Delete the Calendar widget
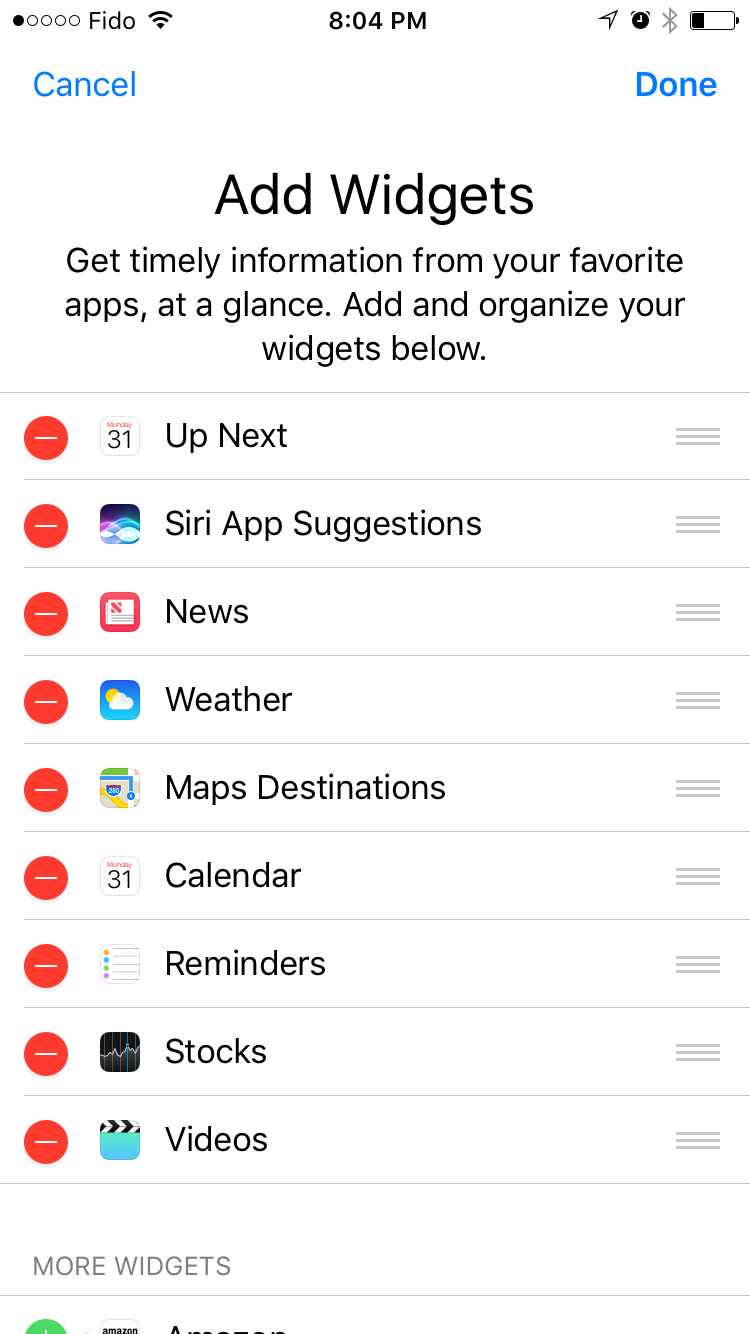 click(46, 877)
